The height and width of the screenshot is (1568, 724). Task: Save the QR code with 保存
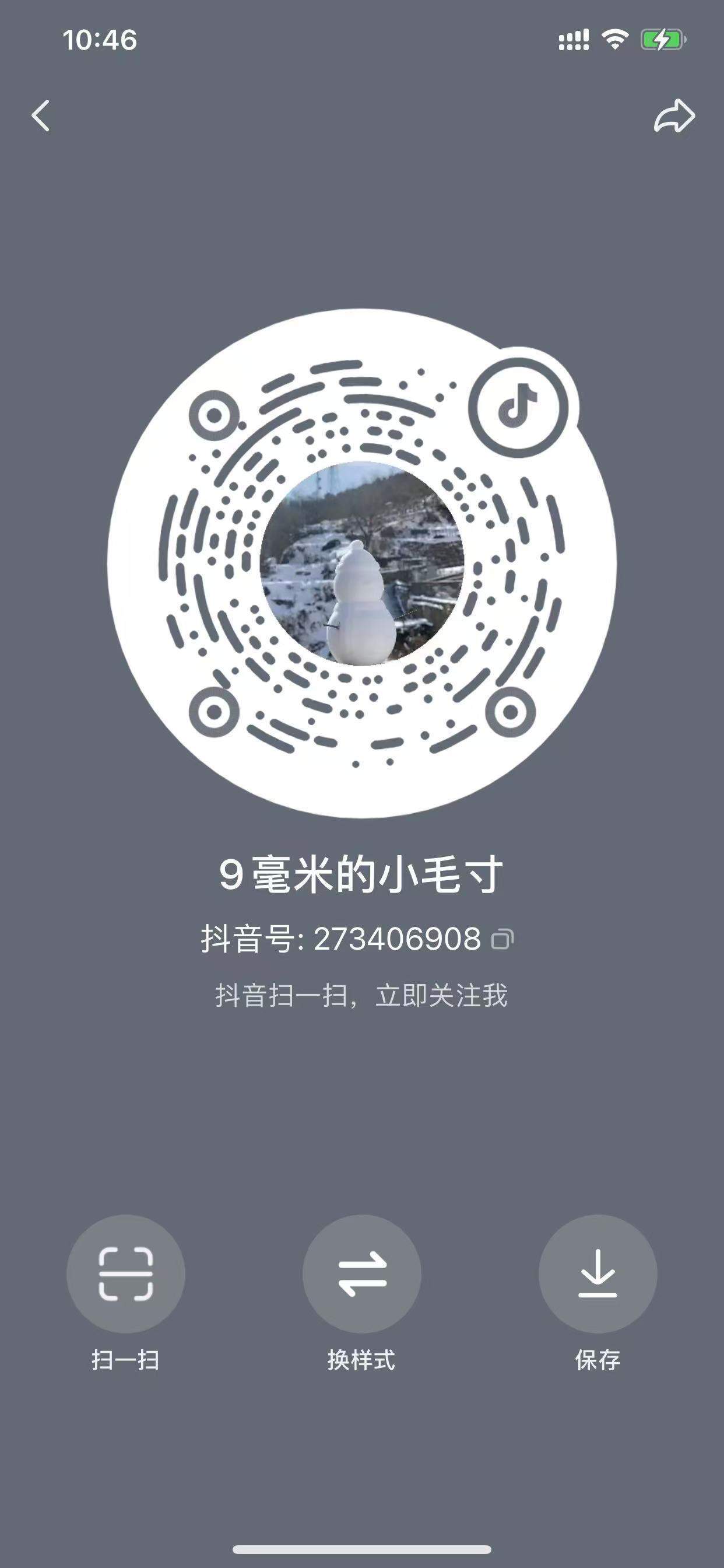tap(598, 1274)
